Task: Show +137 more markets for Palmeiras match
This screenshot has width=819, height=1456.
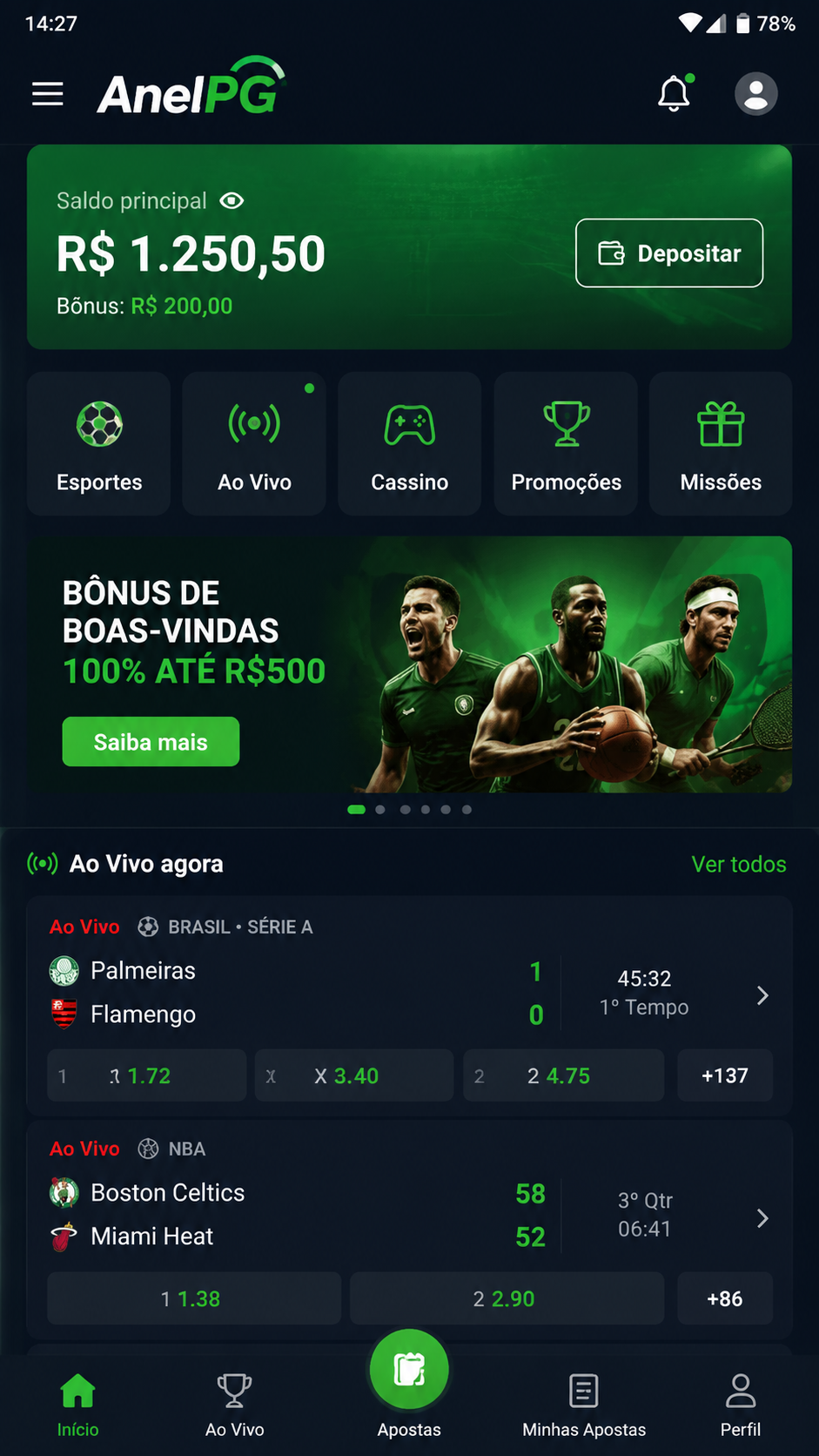Action: coord(725,1075)
